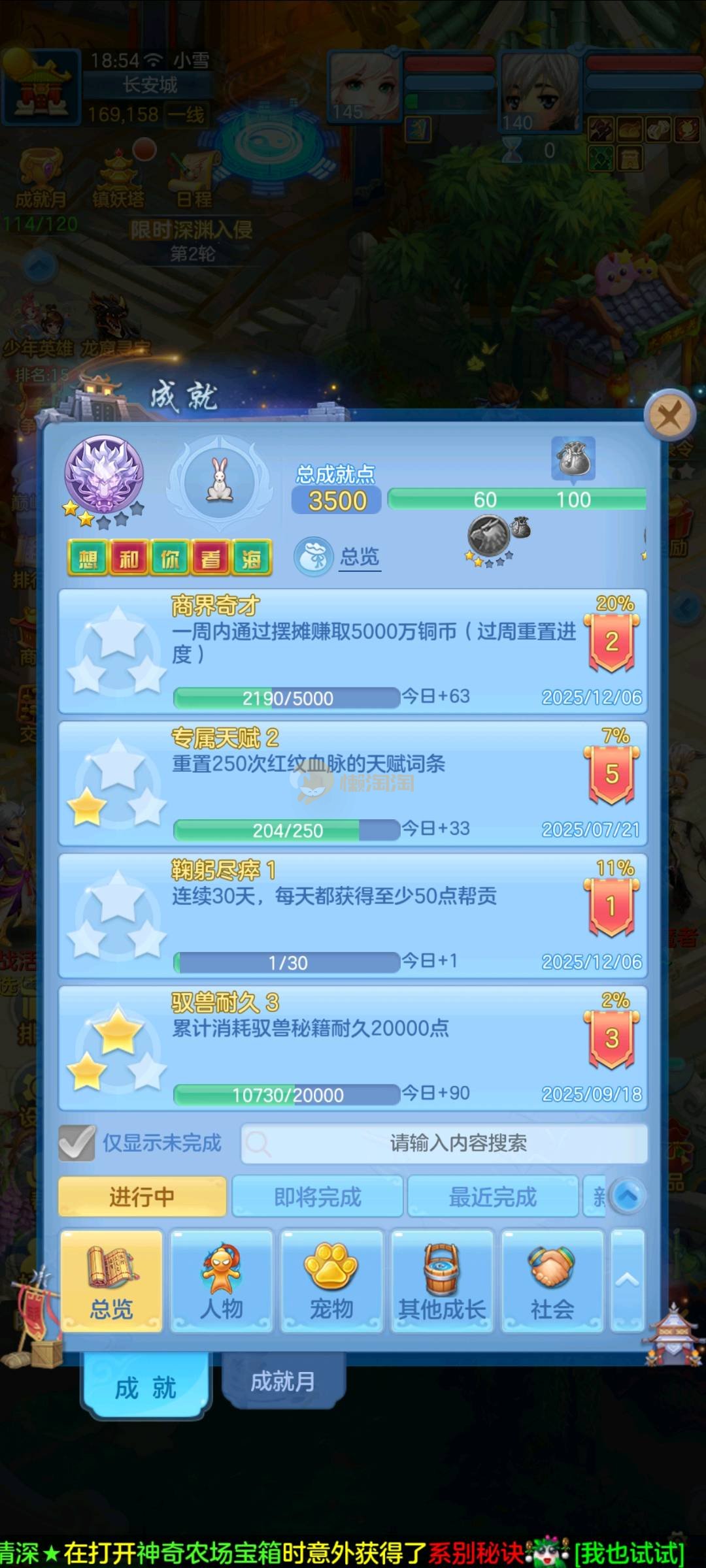The height and width of the screenshot is (1568, 706).
Task: Switch to the 宠物 category
Action: (331, 1281)
